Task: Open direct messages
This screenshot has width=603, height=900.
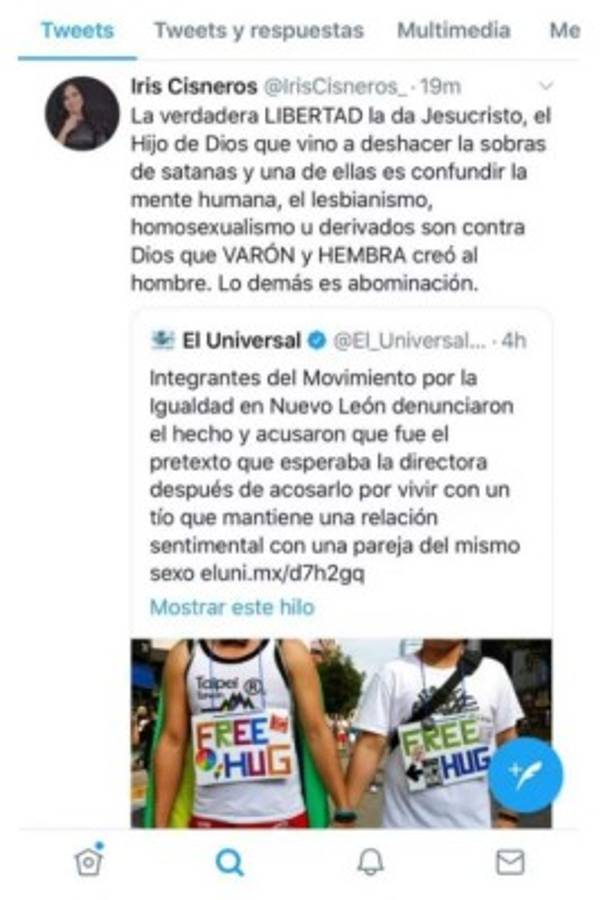Action: (x=511, y=861)
